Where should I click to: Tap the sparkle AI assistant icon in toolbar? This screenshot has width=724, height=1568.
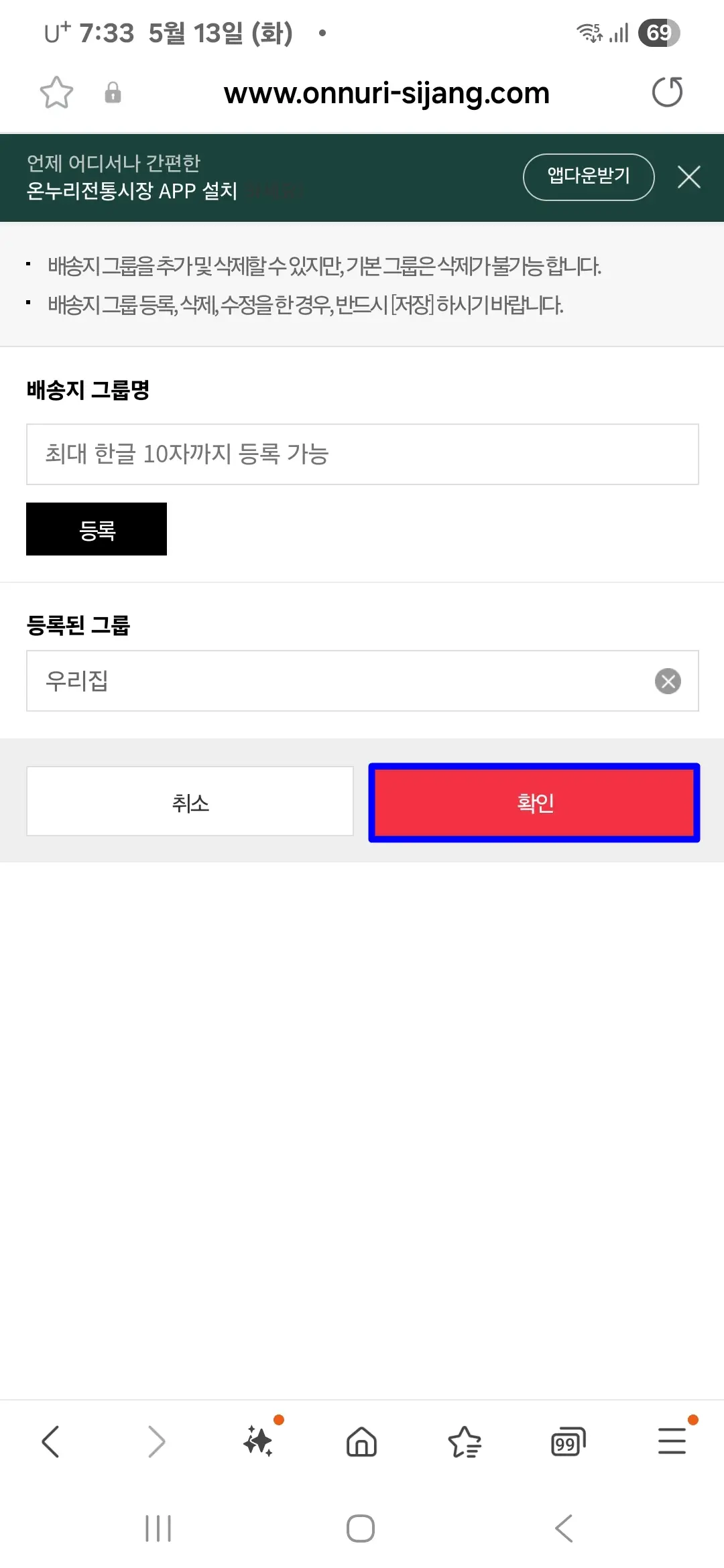[x=260, y=1442]
